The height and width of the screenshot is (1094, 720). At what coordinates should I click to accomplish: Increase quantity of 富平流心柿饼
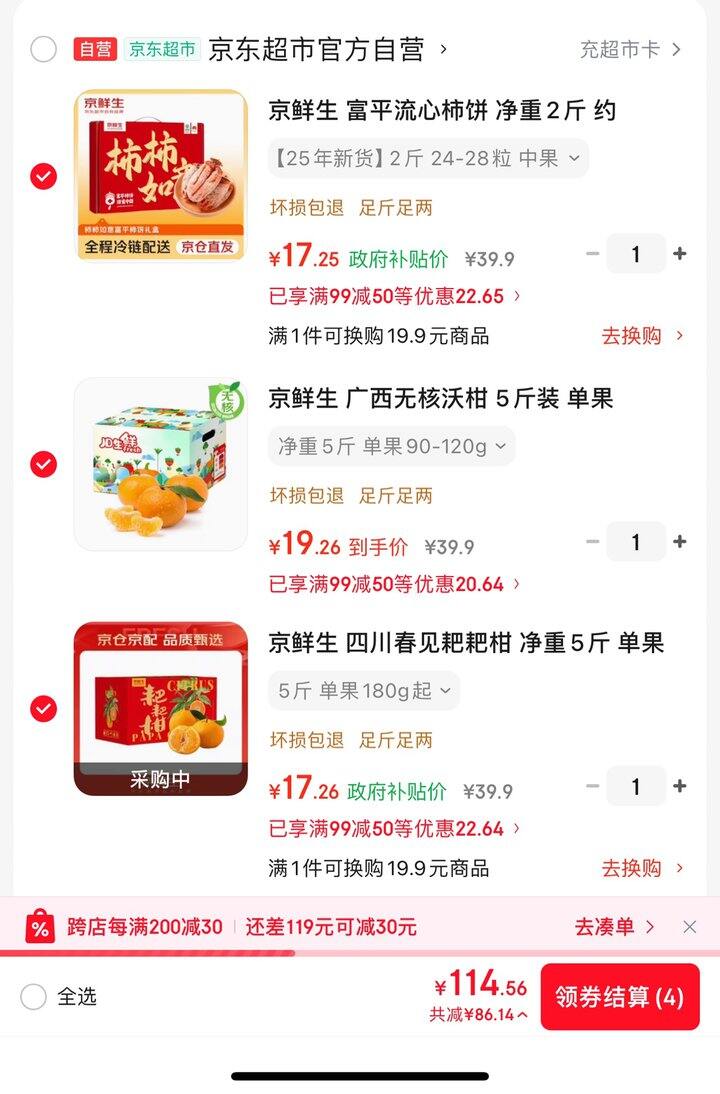(x=680, y=254)
